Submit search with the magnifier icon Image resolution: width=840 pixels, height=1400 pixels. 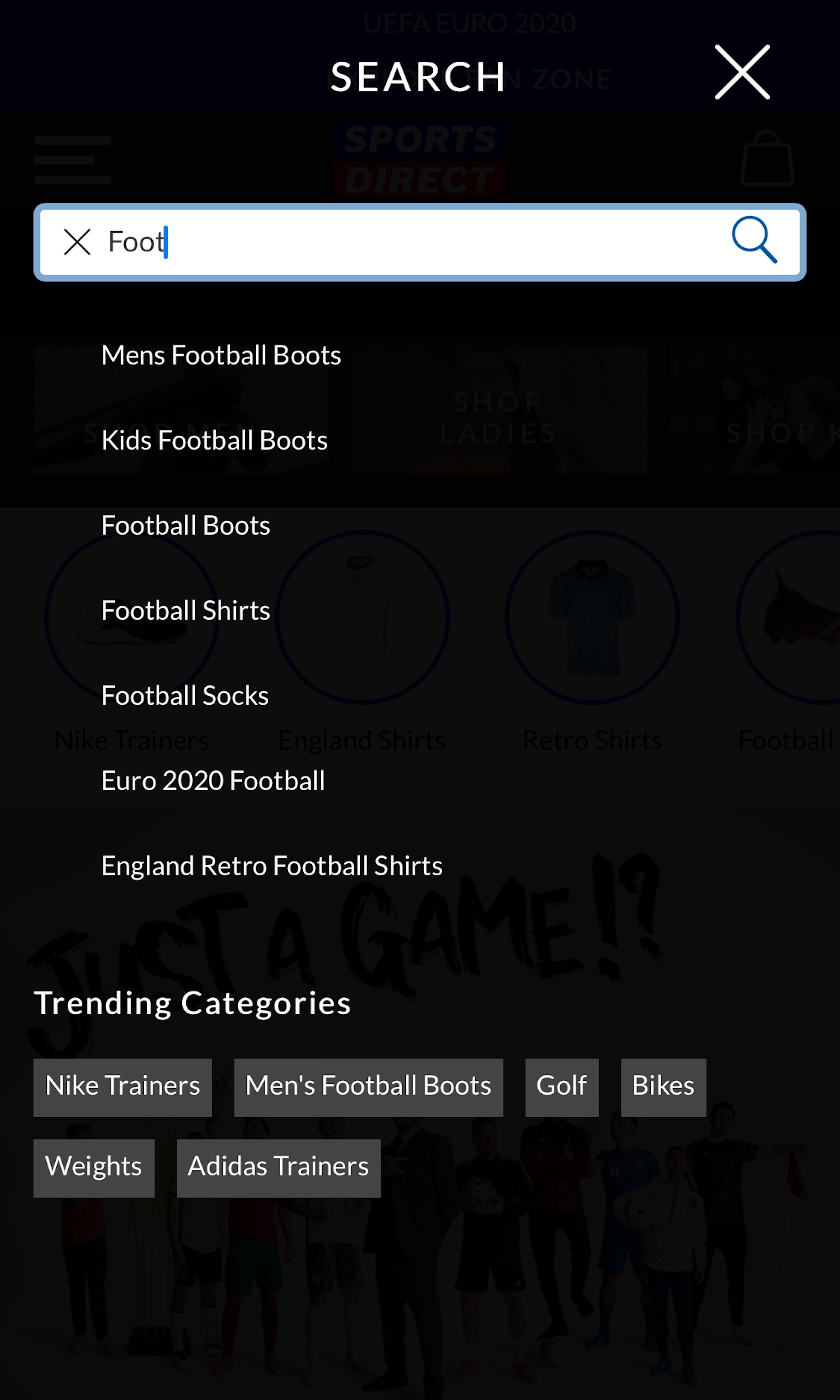(754, 240)
